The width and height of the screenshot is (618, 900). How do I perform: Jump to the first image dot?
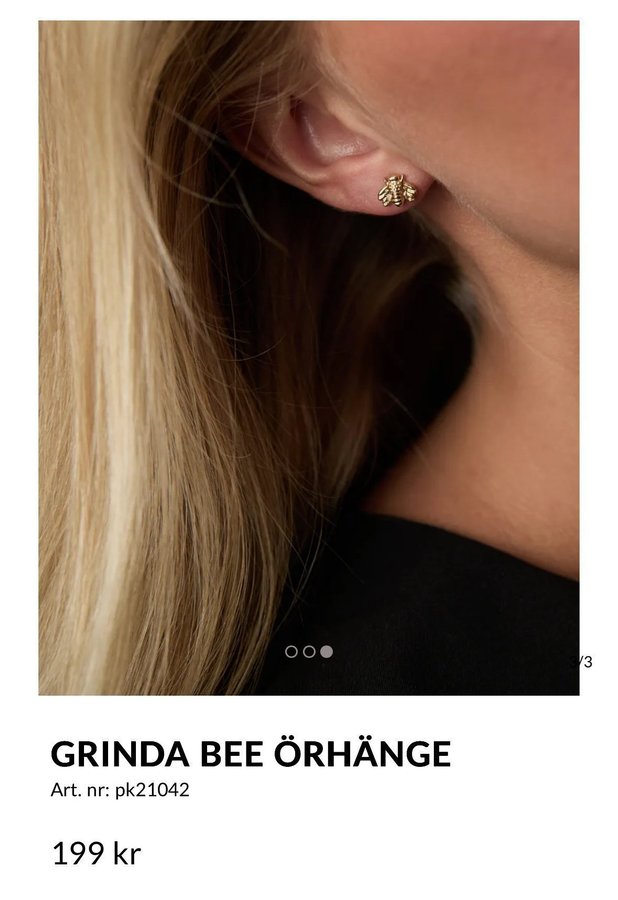click(x=291, y=651)
